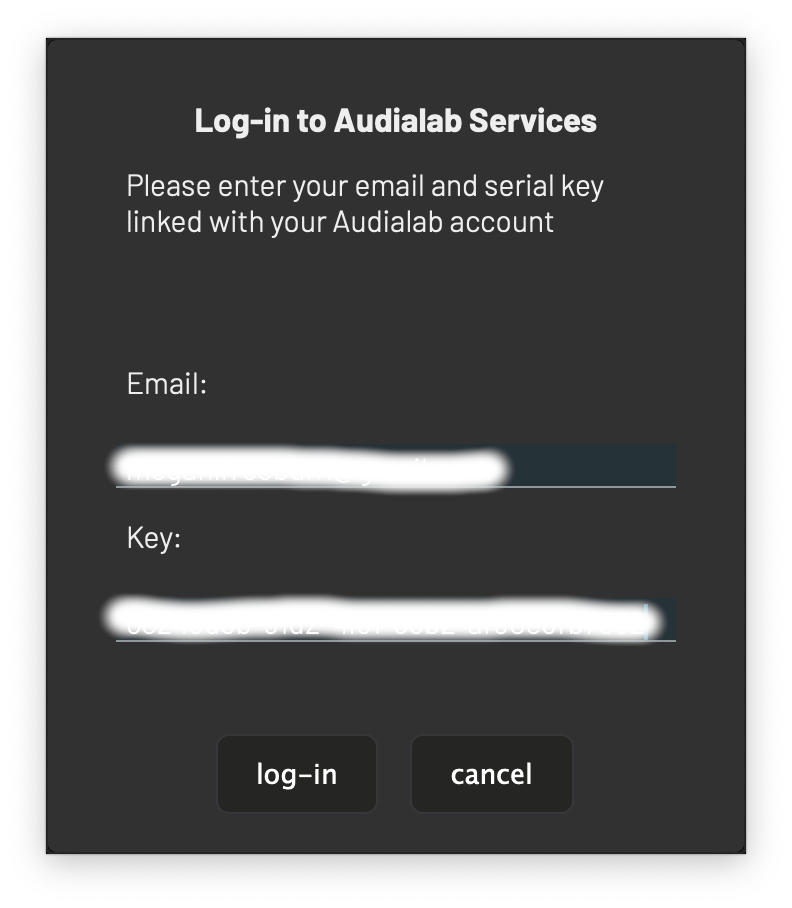
Task: Submit with the log-in button
Action: 297,774
